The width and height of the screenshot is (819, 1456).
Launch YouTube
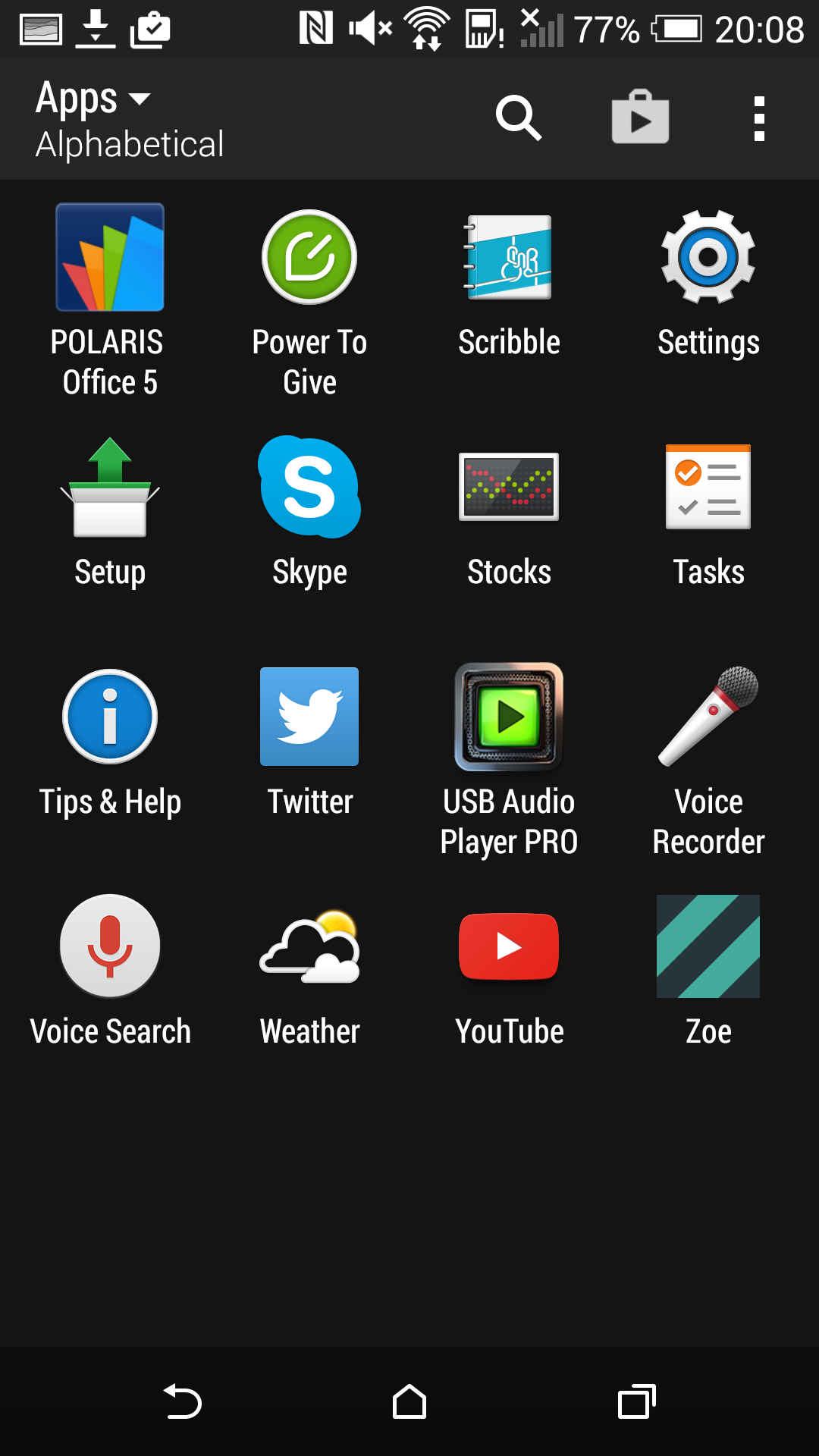509,947
